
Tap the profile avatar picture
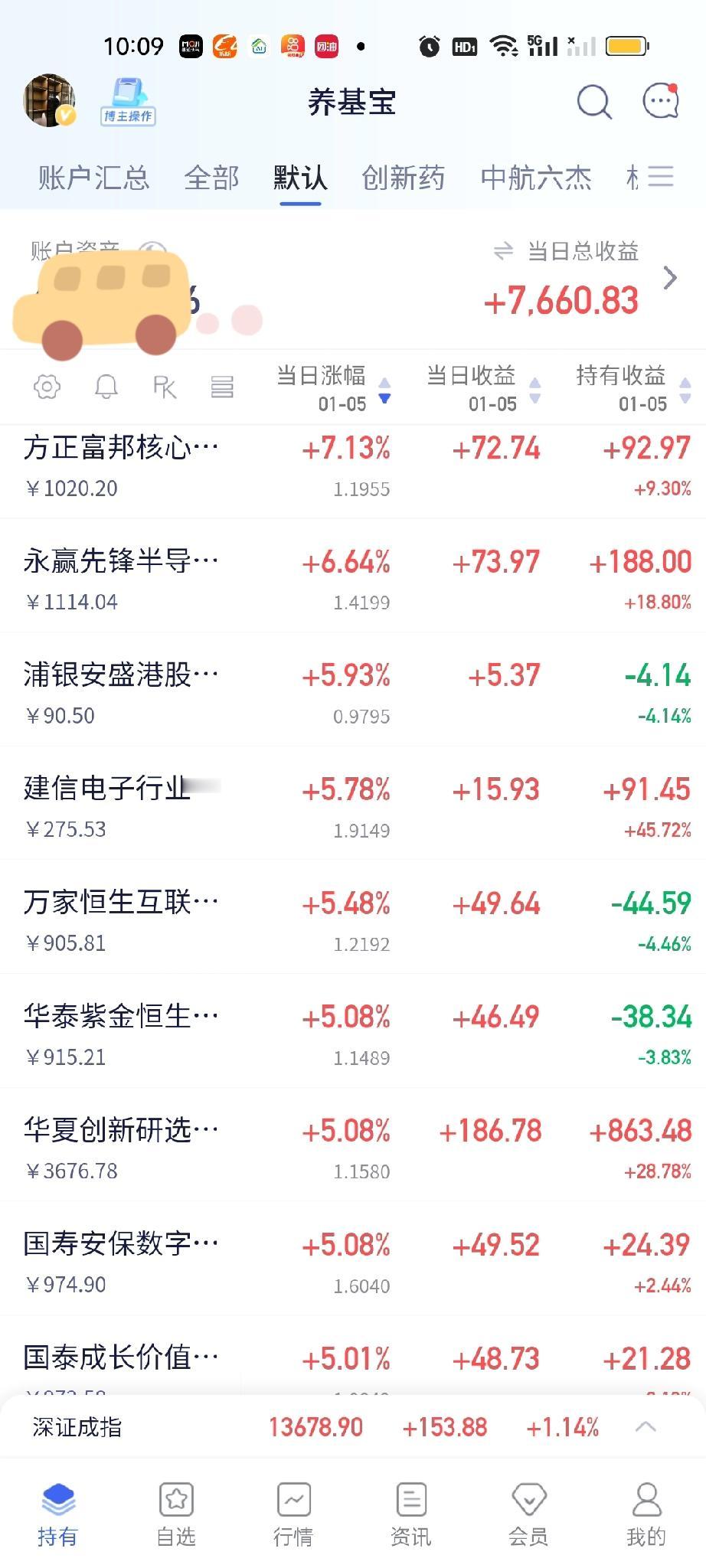tap(48, 100)
